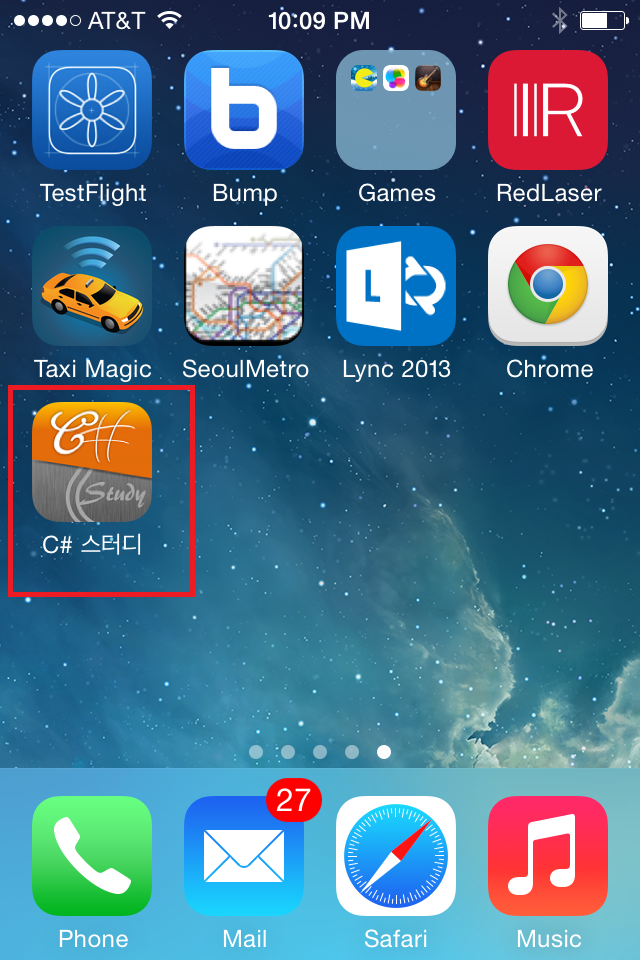
Task: Open the Taxi Magic app
Action: (92, 286)
